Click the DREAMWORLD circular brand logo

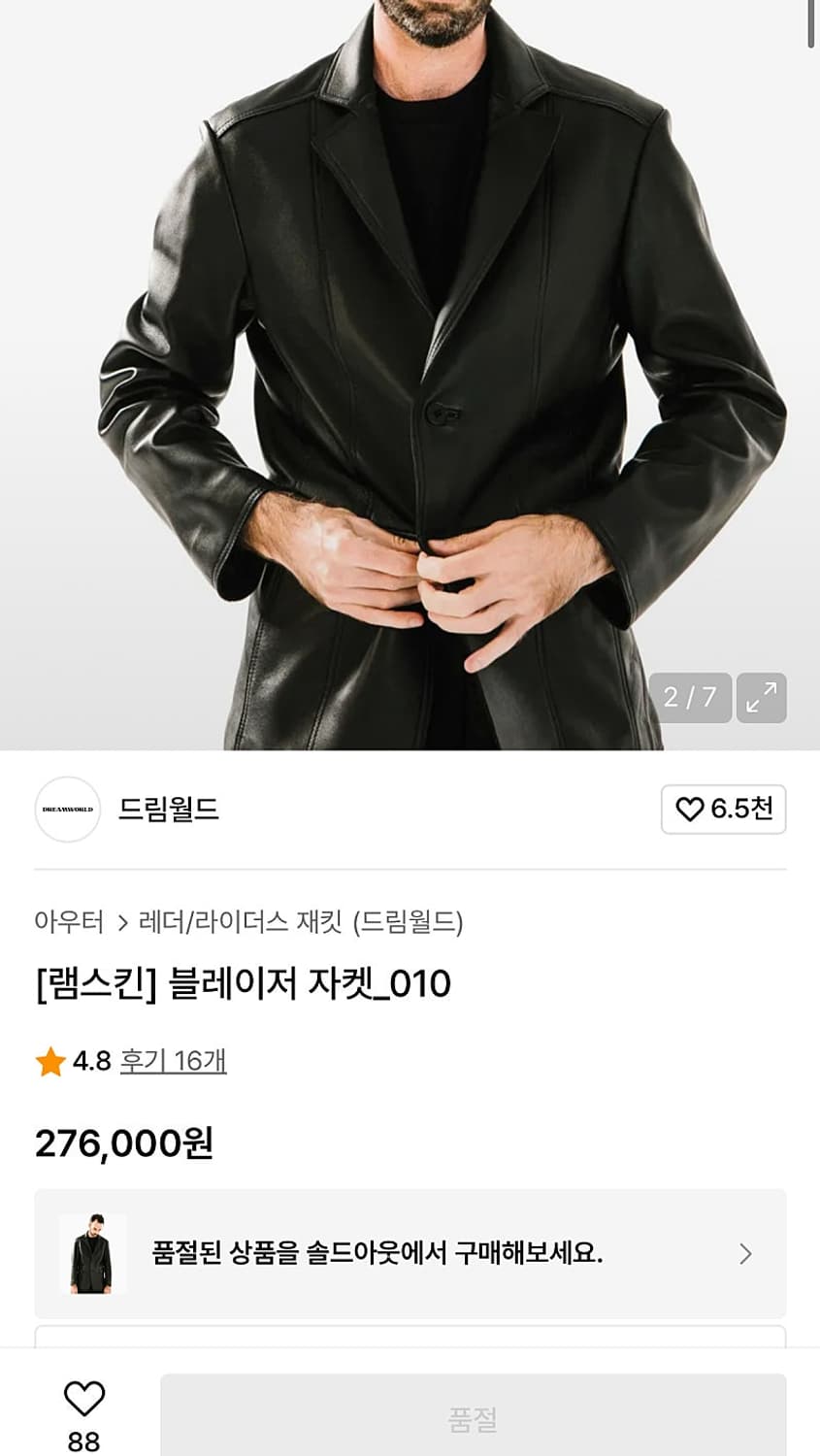(x=67, y=810)
